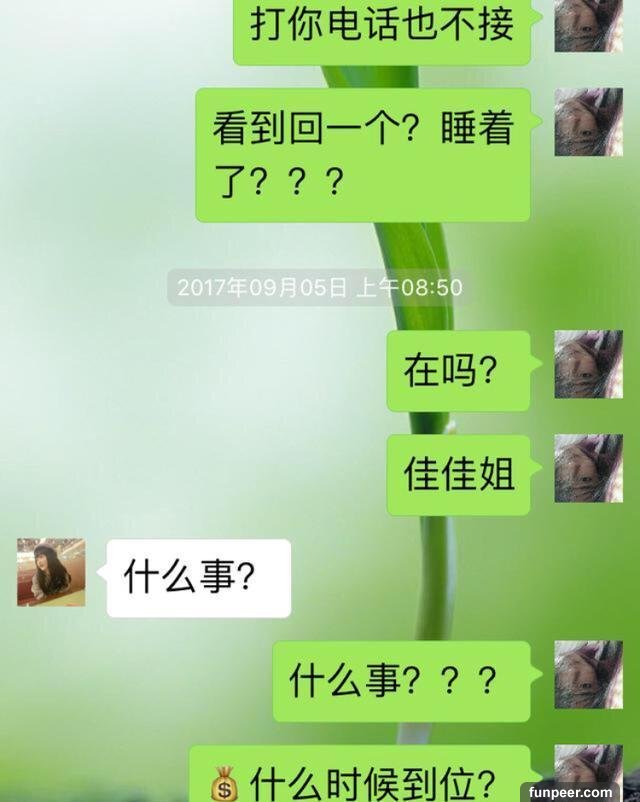The image size is (640, 802).
Task: Open sender's avatar beside green "什么事???" bubble
Action: point(589,675)
